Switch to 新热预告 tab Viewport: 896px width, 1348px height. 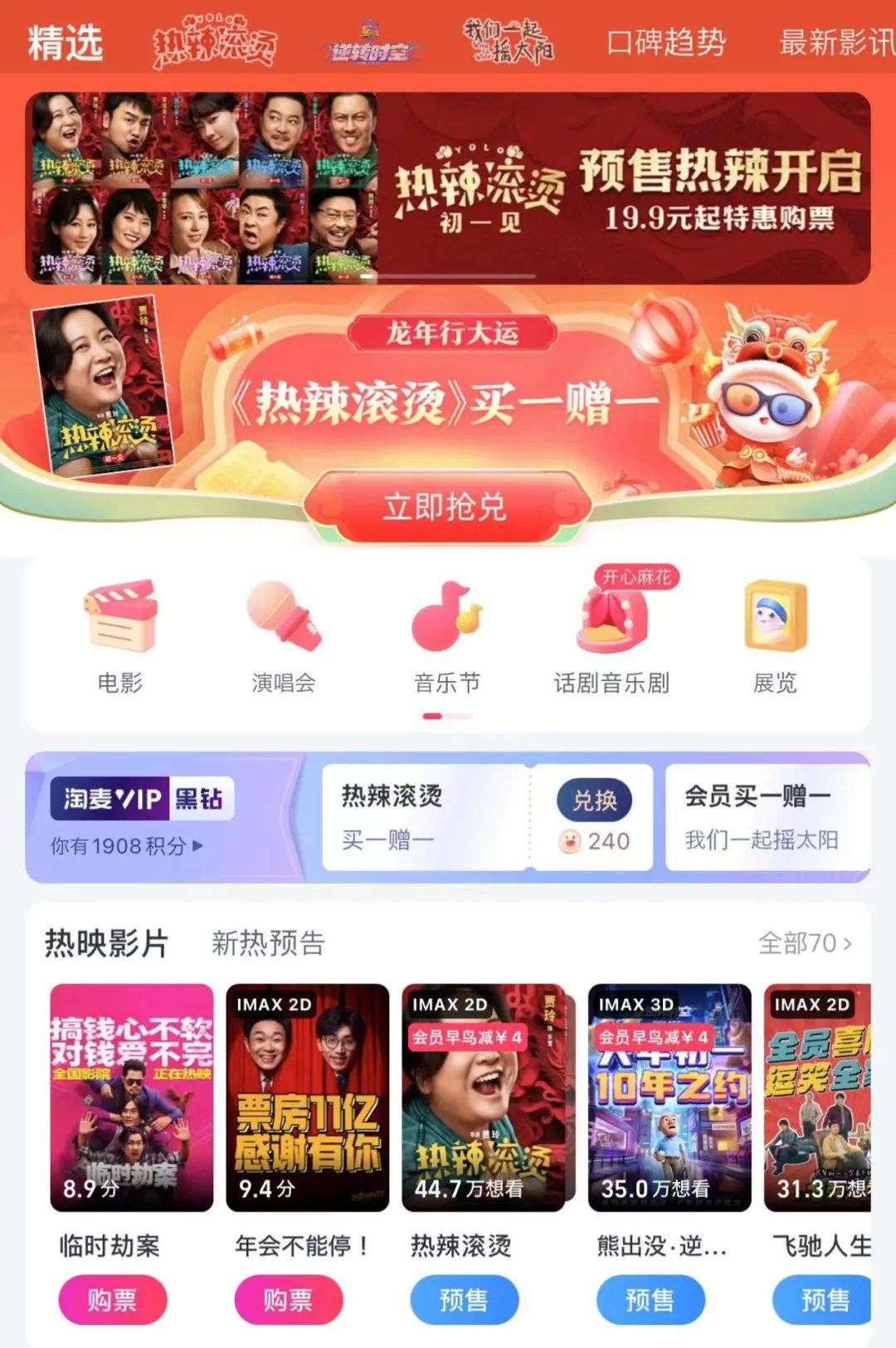coord(268,943)
